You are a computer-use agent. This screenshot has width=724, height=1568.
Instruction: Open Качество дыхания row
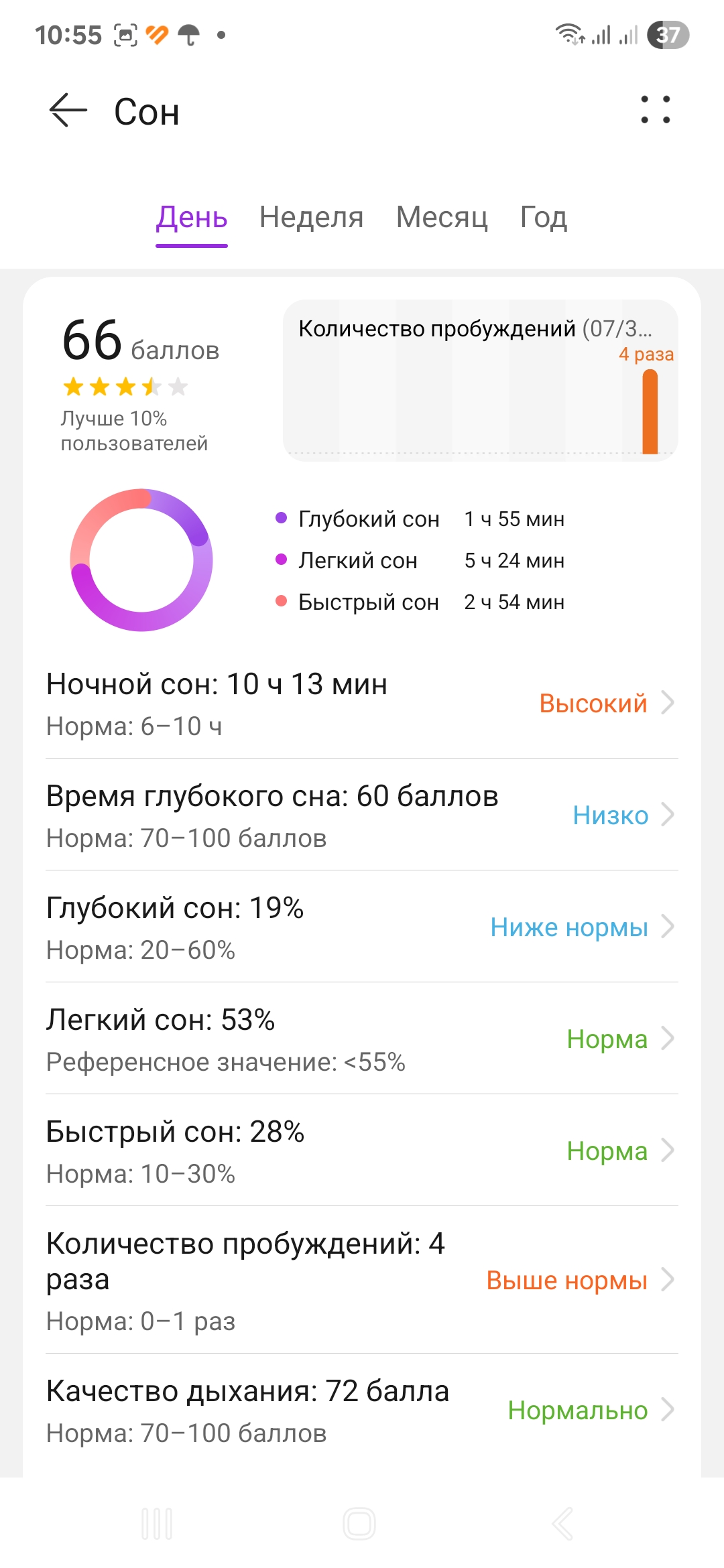[x=362, y=1410]
